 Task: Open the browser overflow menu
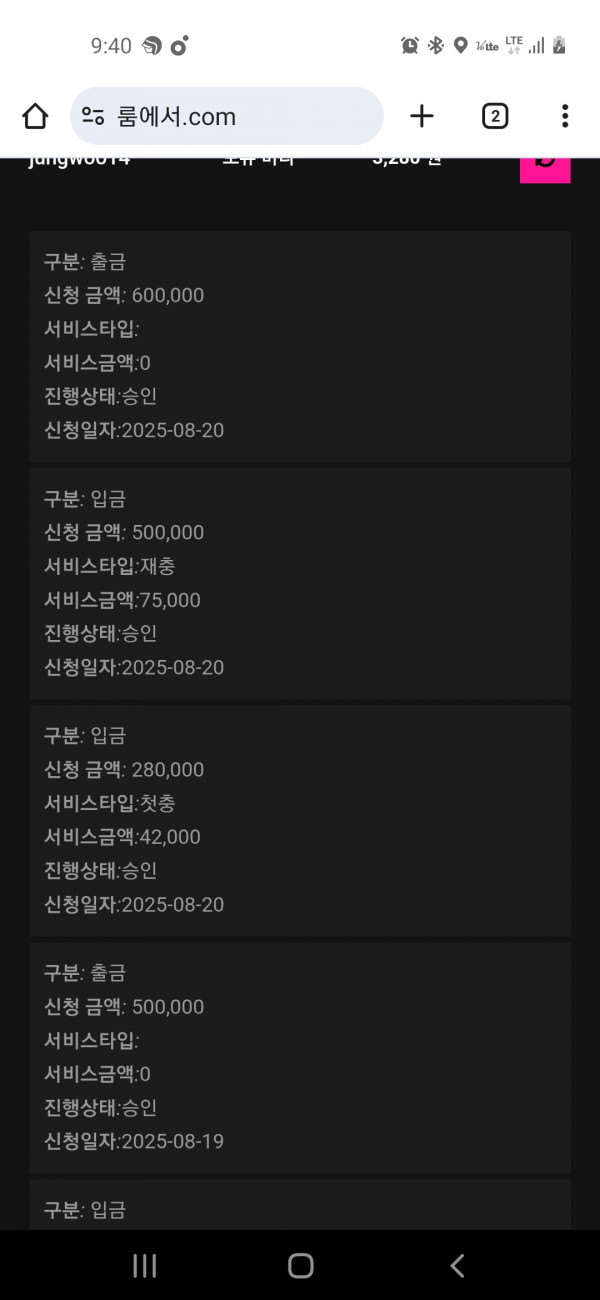[x=565, y=116]
